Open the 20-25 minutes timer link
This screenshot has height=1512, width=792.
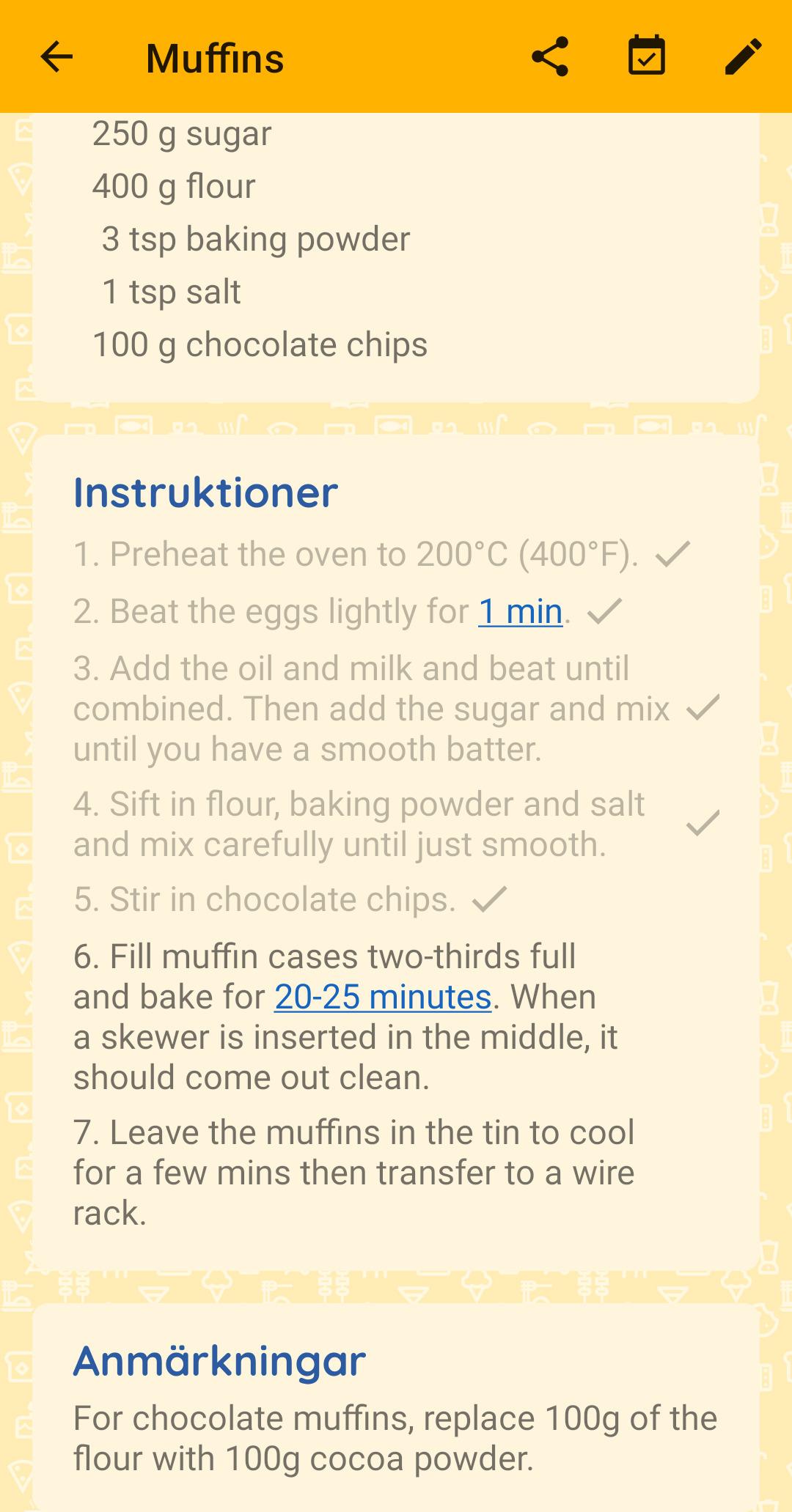click(383, 997)
